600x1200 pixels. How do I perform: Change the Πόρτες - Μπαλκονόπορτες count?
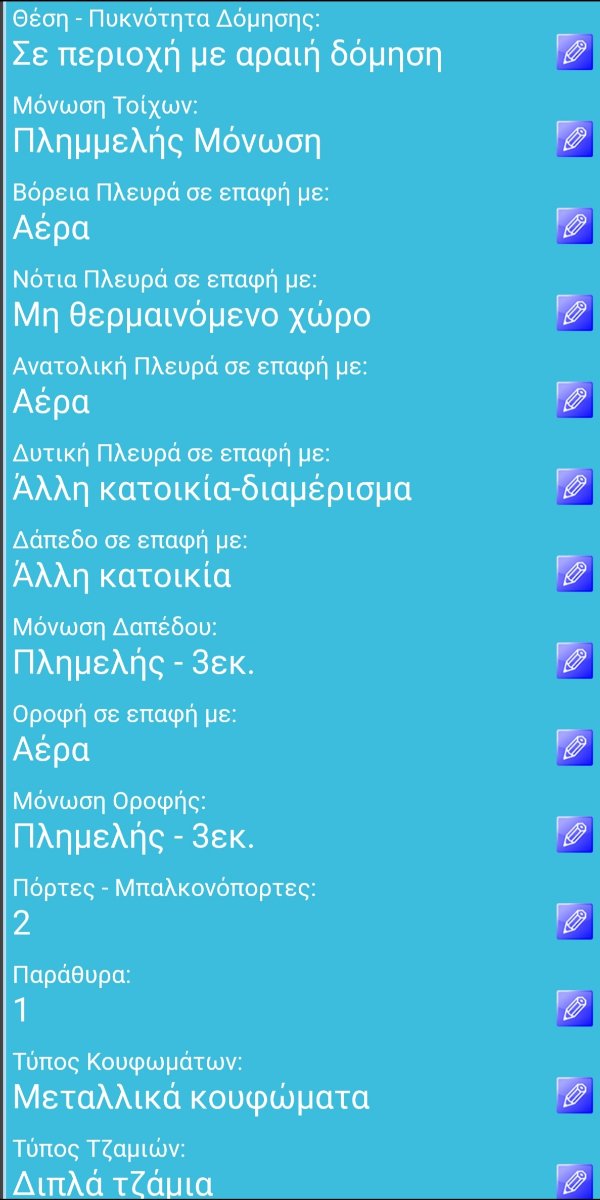575,922
